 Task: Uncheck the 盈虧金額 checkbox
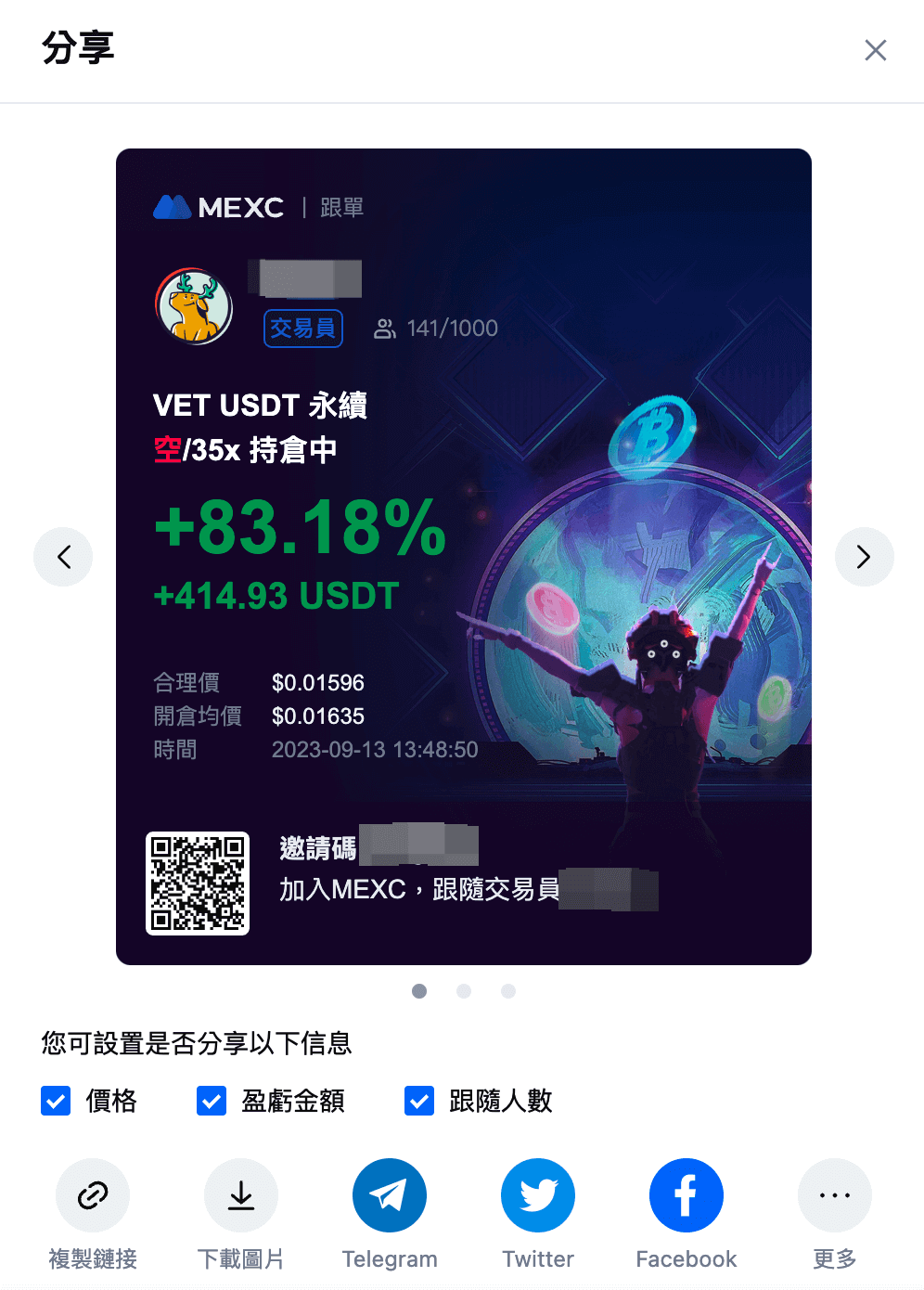pyautogui.click(x=212, y=1101)
